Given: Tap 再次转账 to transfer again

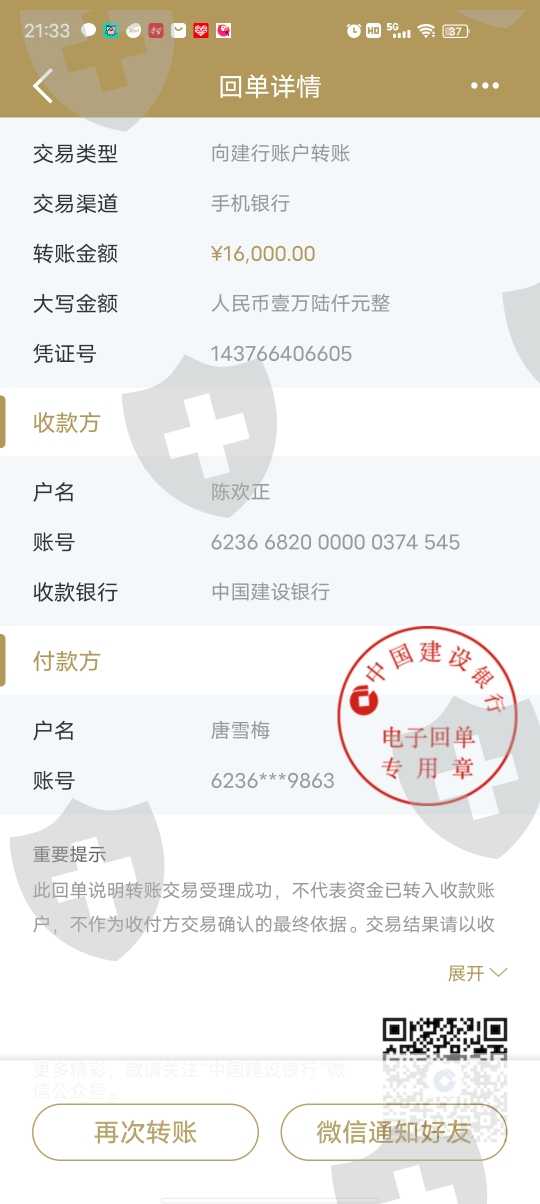Looking at the screenshot, I should [x=145, y=1132].
